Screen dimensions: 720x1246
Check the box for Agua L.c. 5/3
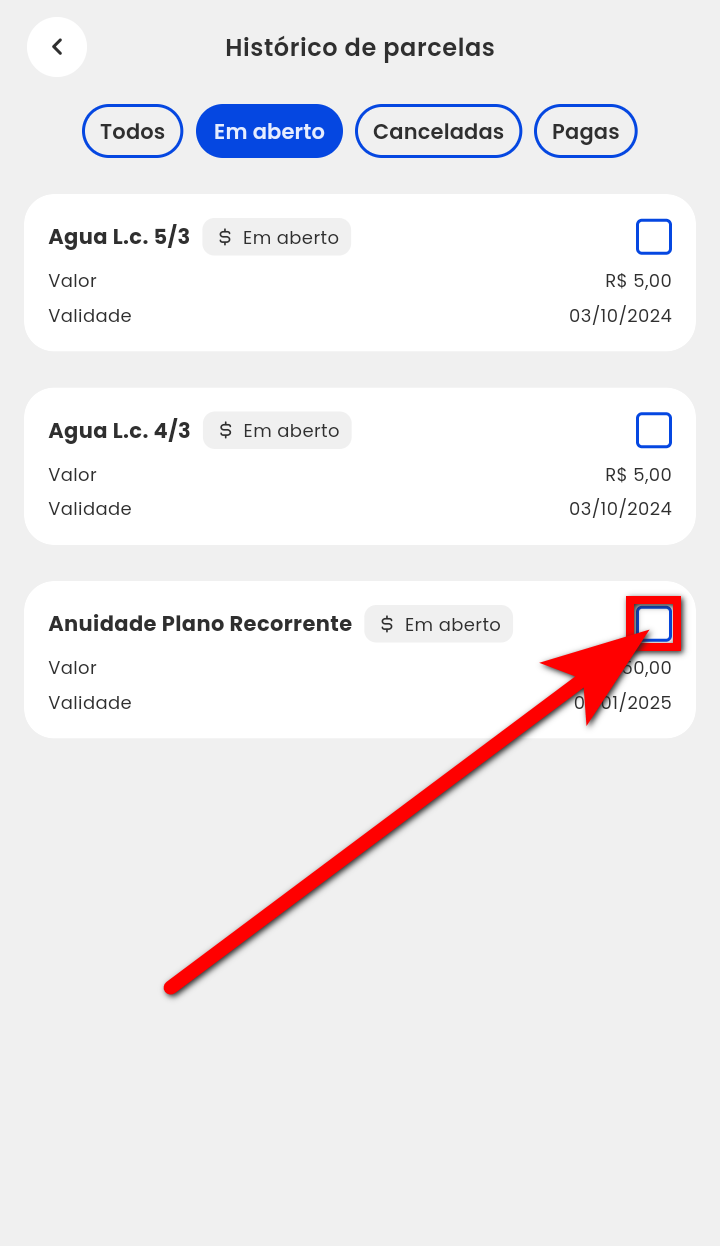click(x=654, y=237)
